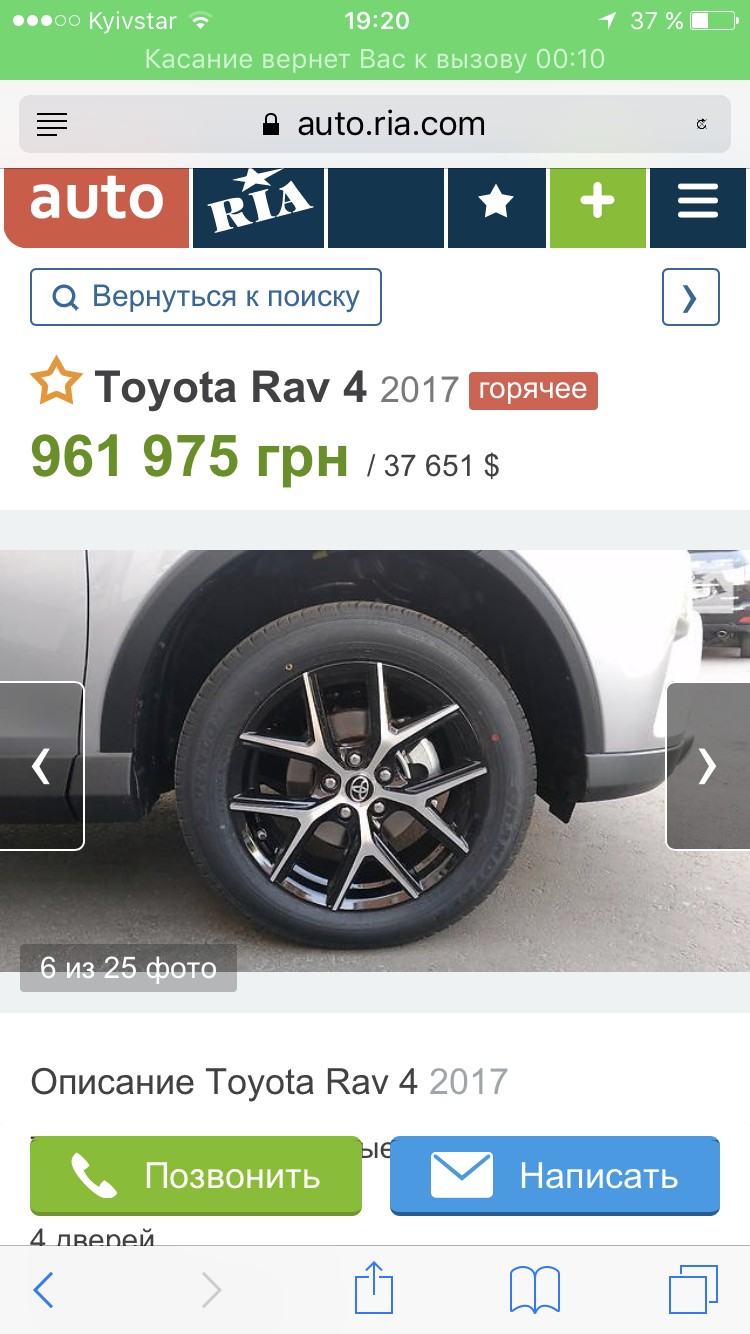Tap Вернуться к поиску button
This screenshot has width=750, height=1334.
[206, 297]
